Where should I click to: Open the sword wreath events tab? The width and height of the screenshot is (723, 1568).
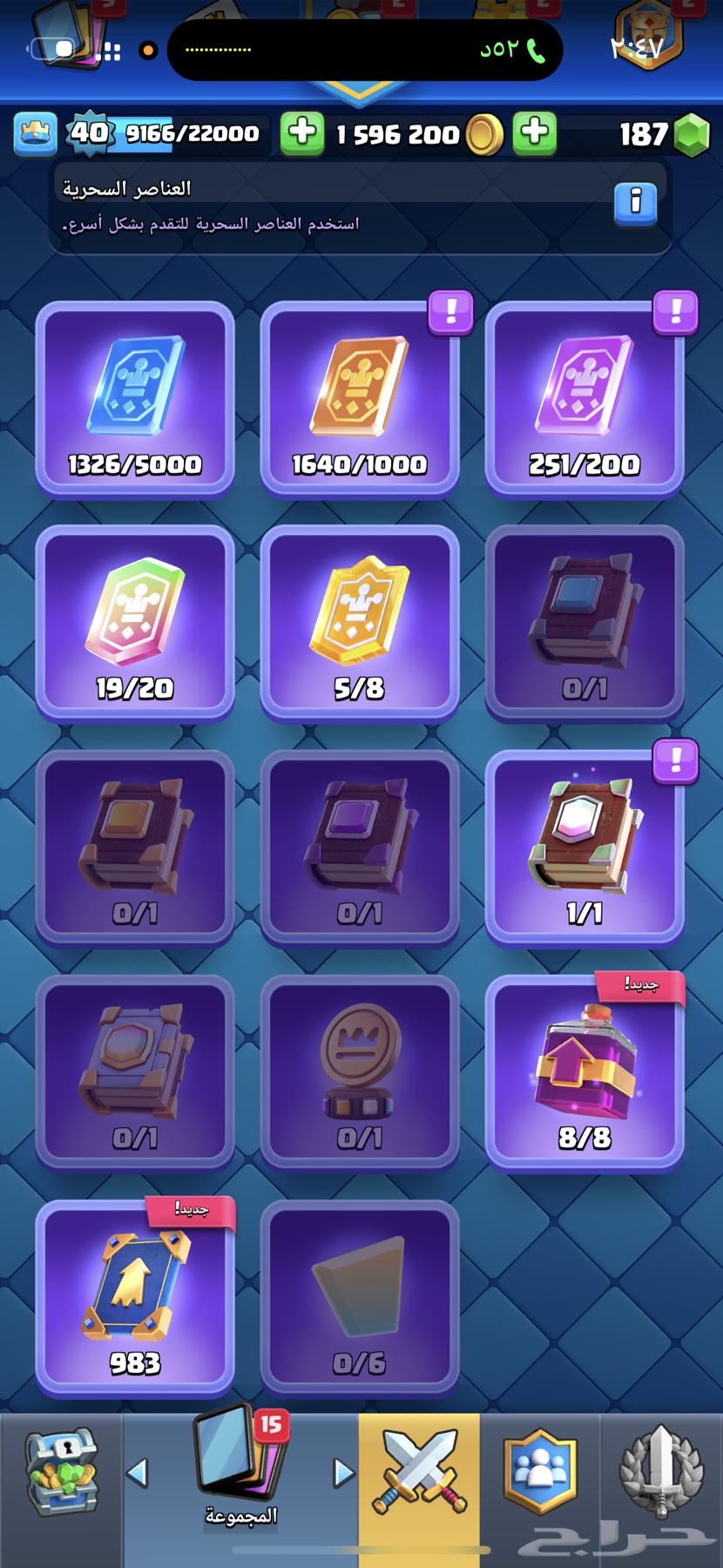coord(661,1474)
